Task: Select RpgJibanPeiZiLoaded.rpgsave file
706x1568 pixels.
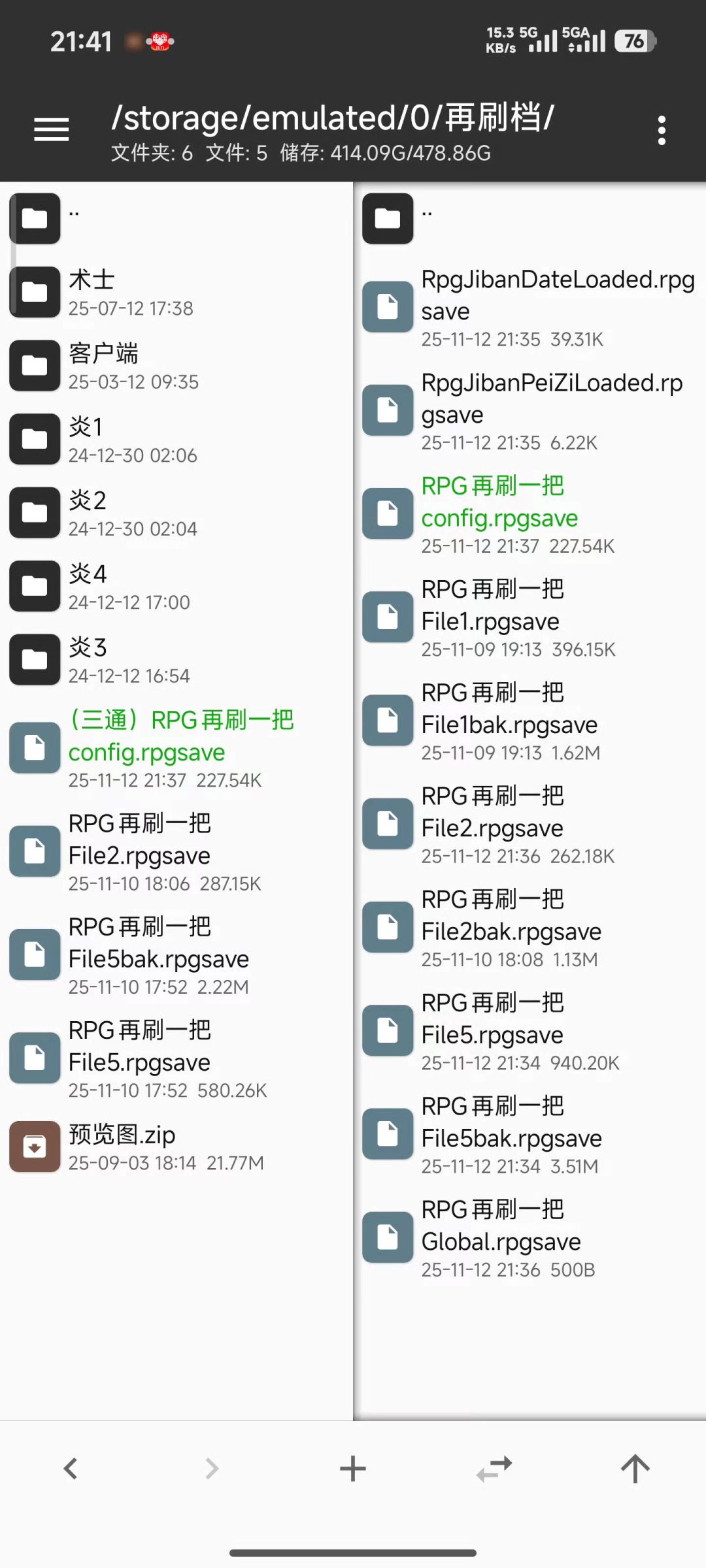Action: coord(529,410)
